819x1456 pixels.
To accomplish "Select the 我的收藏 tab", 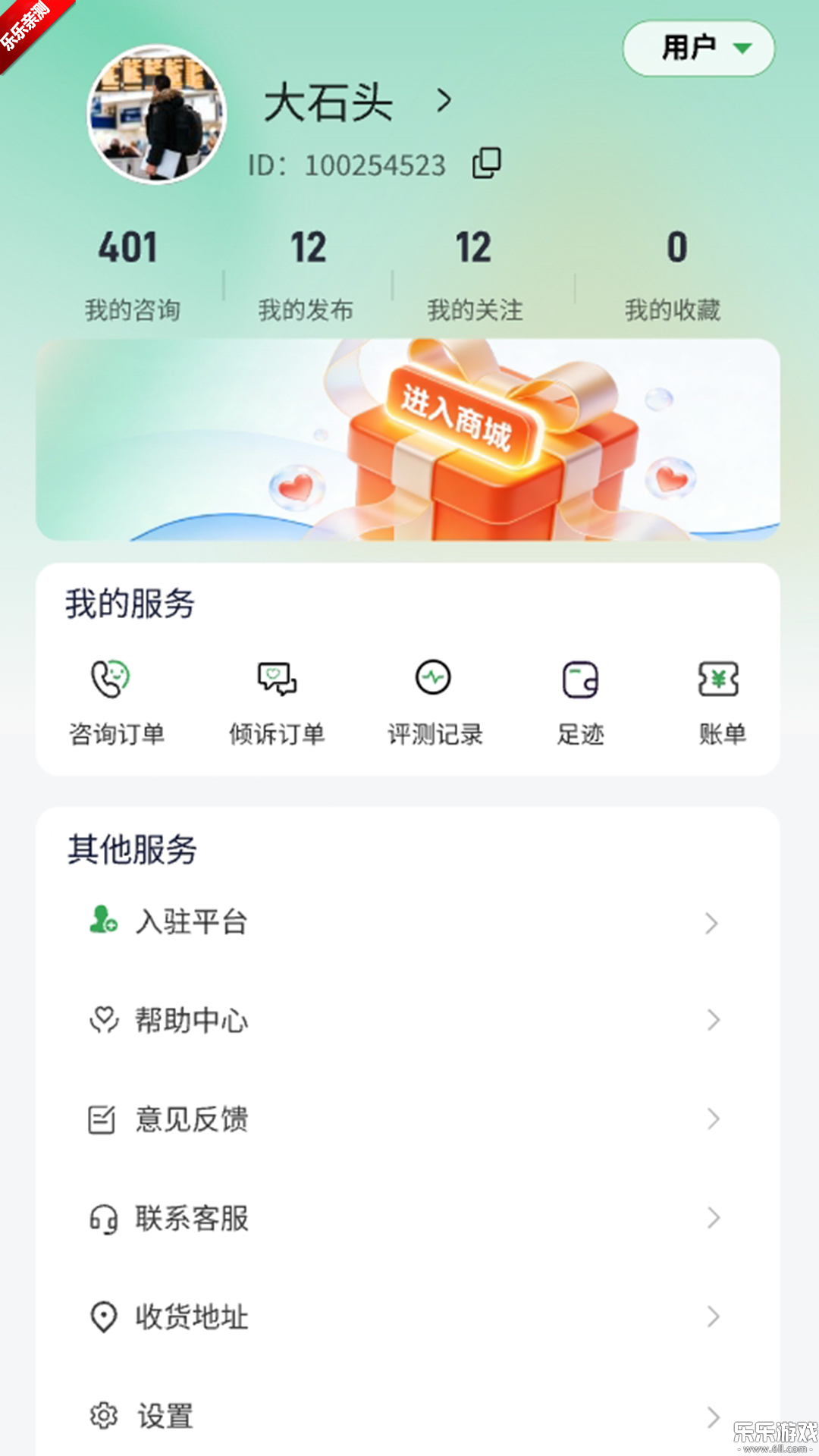I will tap(676, 273).
